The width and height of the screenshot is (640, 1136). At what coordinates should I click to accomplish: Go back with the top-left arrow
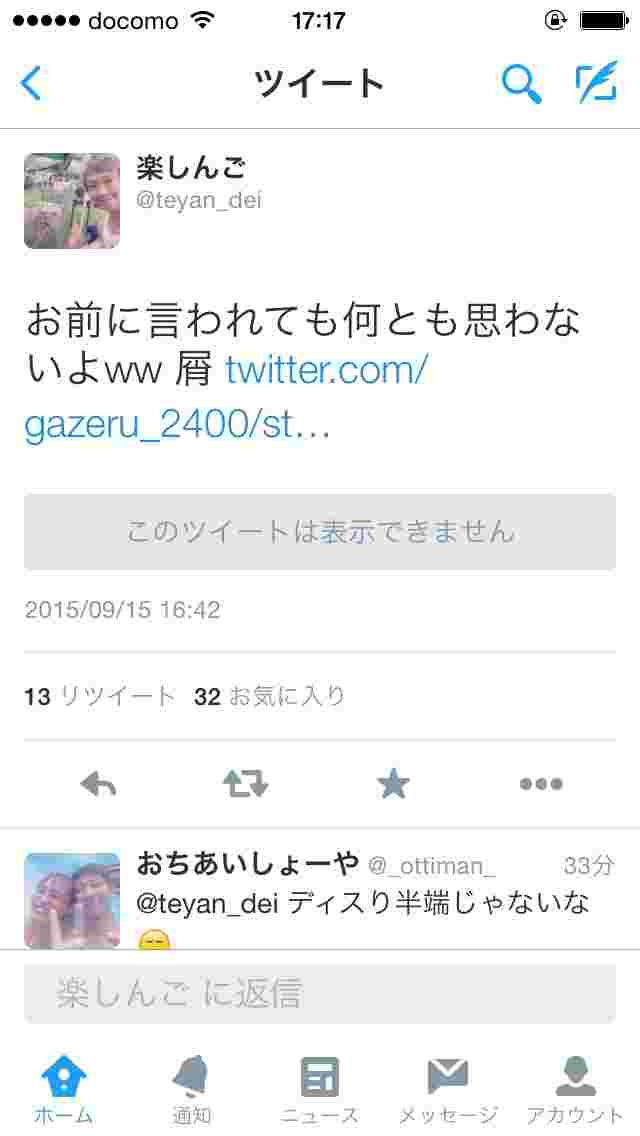[x=32, y=83]
